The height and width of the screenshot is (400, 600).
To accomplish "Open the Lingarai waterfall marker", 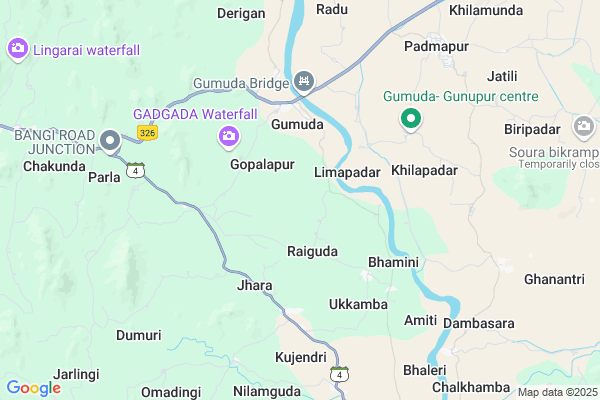I will point(17,48).
